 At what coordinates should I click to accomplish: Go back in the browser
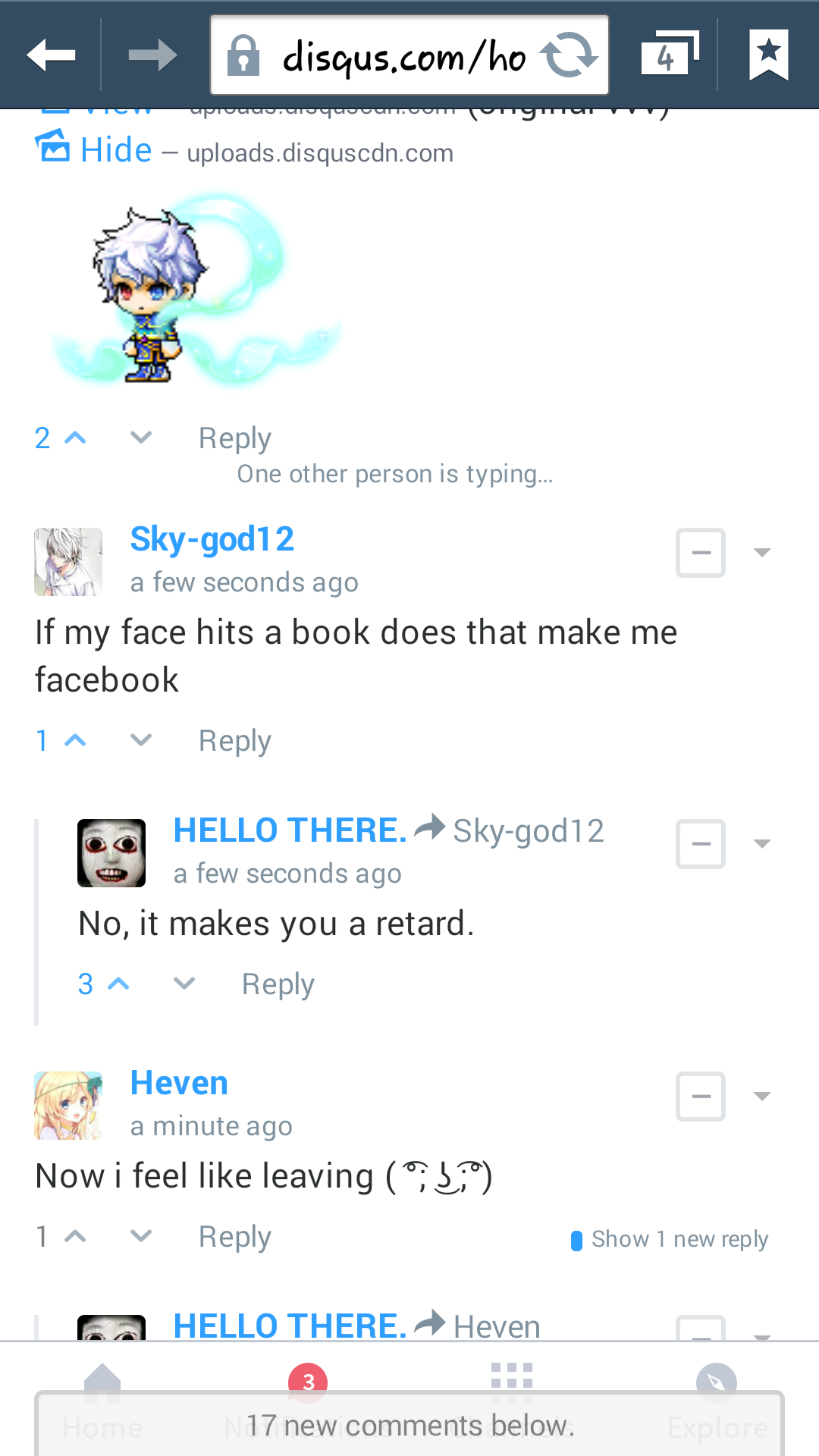tap(51, 55)
